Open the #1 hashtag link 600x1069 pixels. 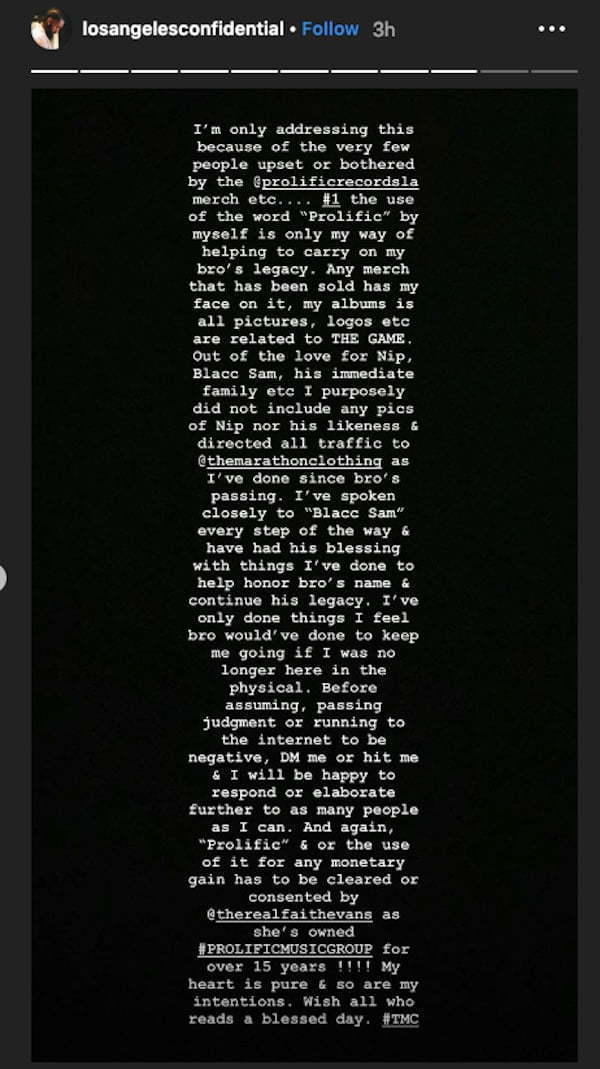(331, 200)
